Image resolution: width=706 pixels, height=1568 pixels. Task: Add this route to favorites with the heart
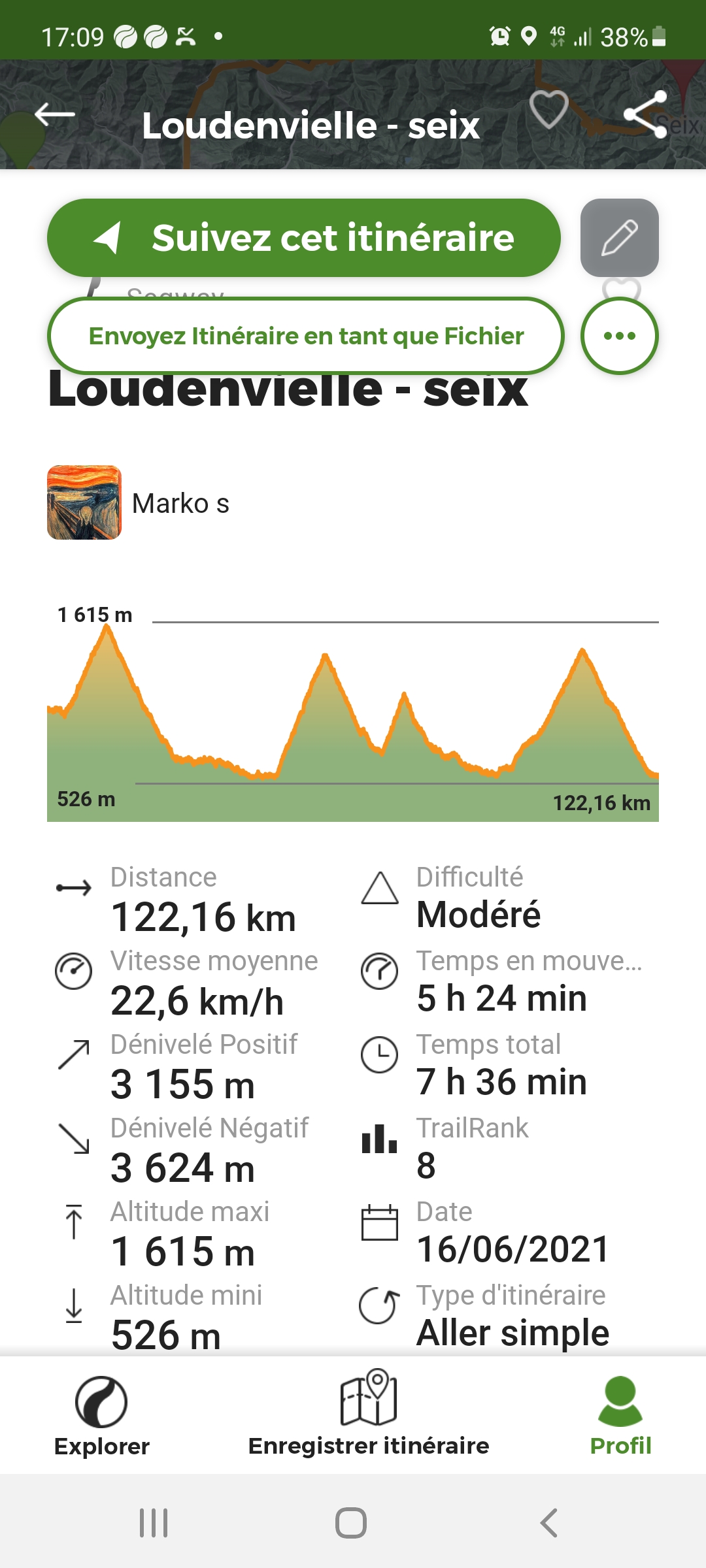(548, 109)
